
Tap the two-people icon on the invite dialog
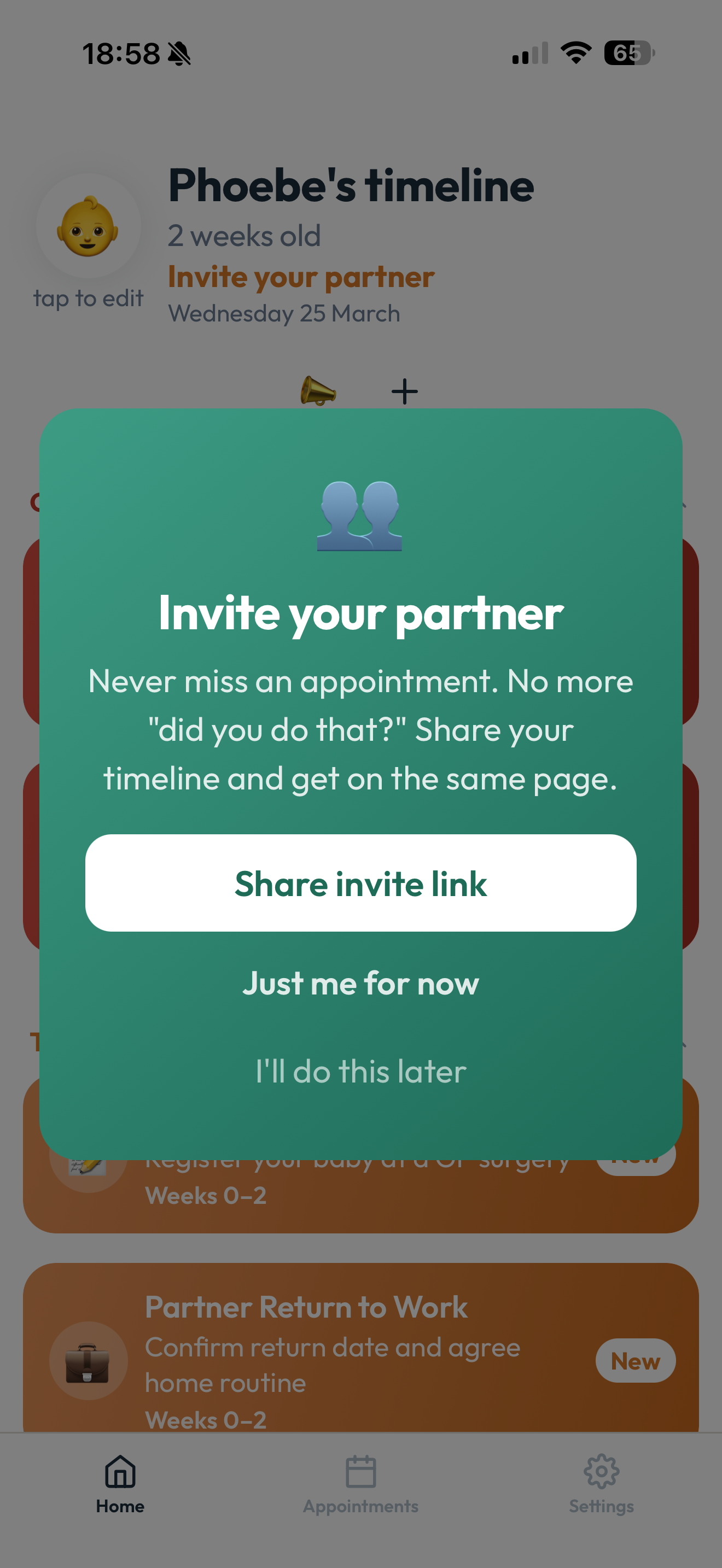click(360, 517)
